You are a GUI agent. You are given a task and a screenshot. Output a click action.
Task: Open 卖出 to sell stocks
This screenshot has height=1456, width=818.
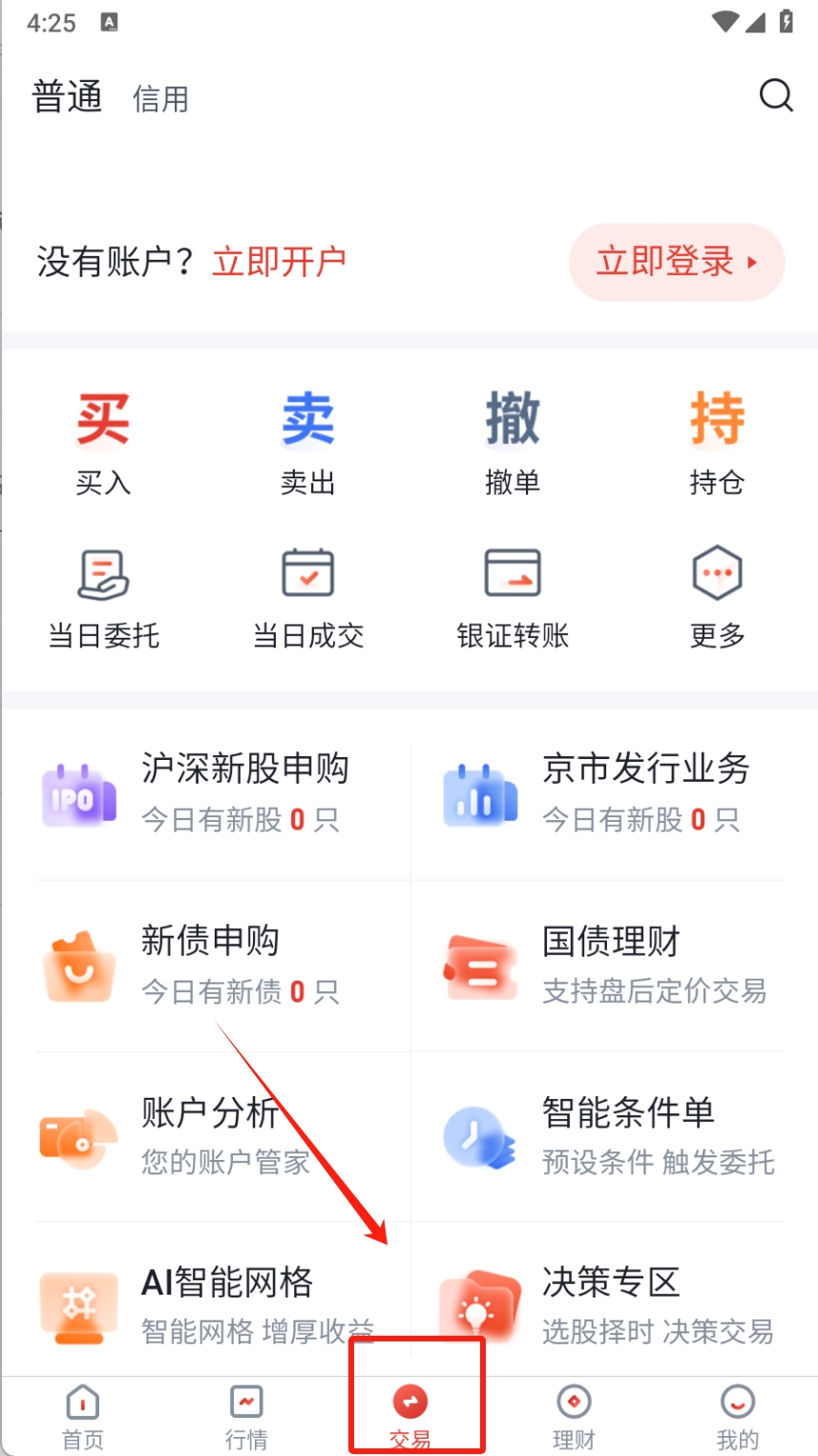[x=307, y=444]
